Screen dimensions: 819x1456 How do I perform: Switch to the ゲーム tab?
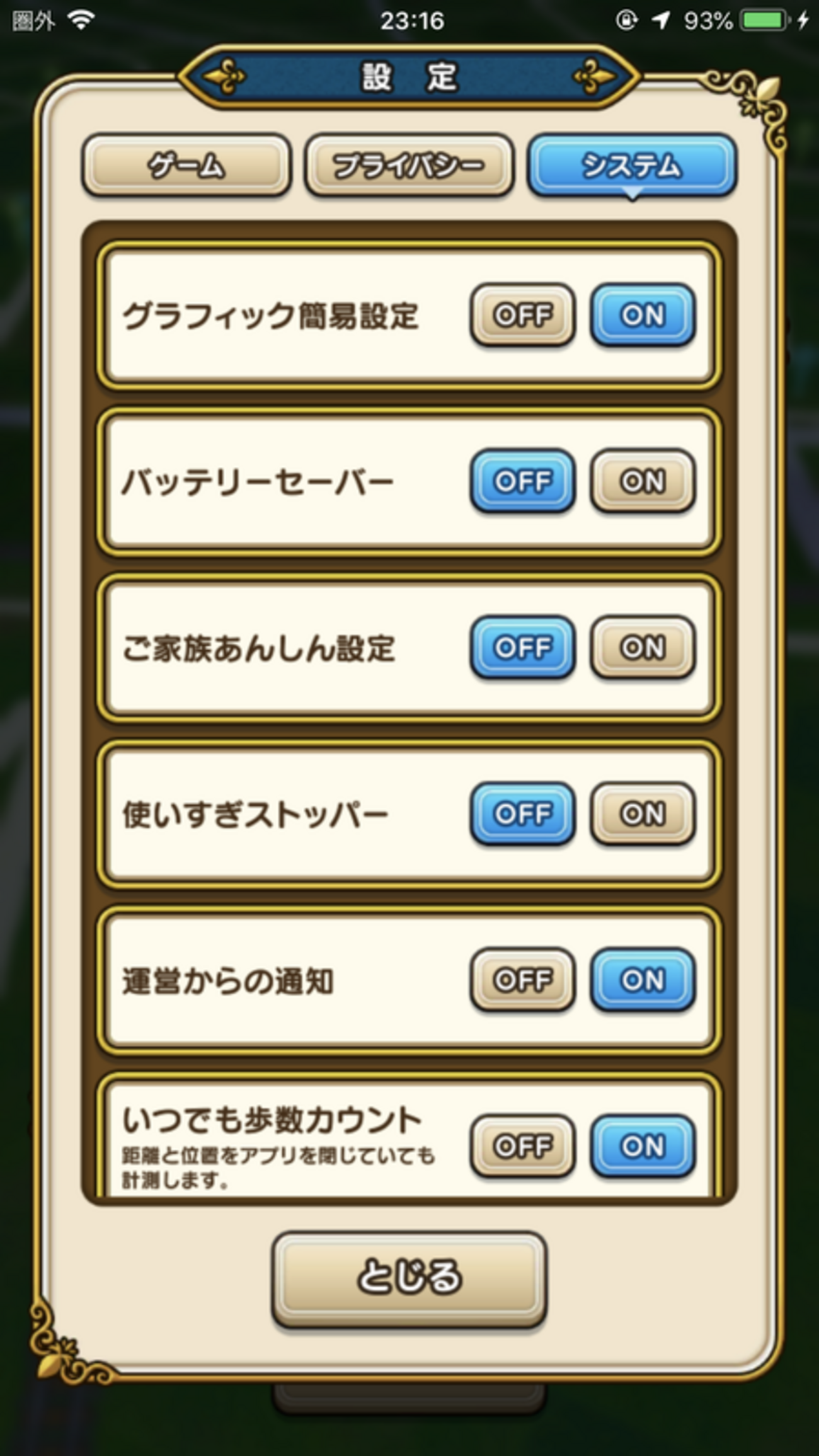click(186, 165)
